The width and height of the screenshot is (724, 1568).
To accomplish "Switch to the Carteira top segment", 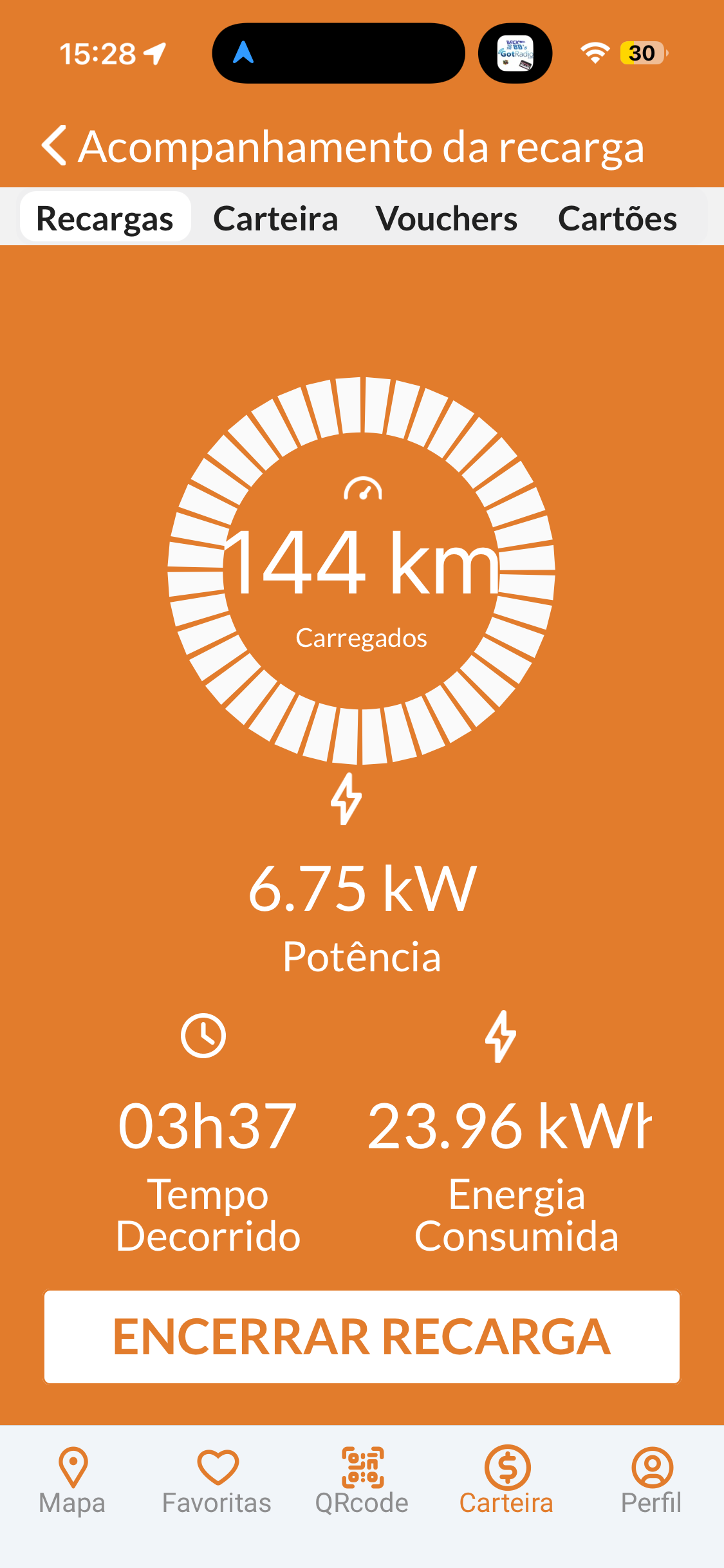I will click(x=275, y=218).
